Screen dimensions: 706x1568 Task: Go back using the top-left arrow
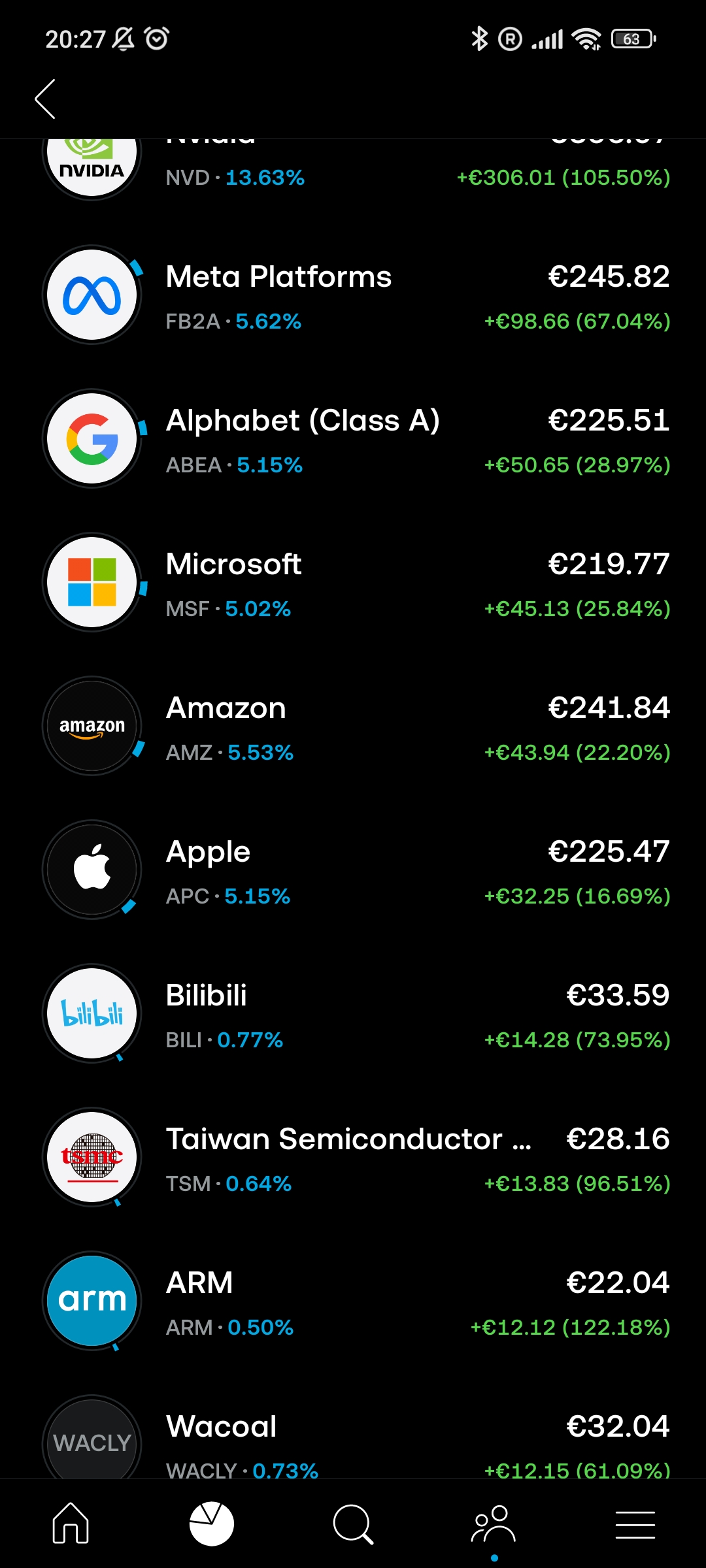[45, 99]
